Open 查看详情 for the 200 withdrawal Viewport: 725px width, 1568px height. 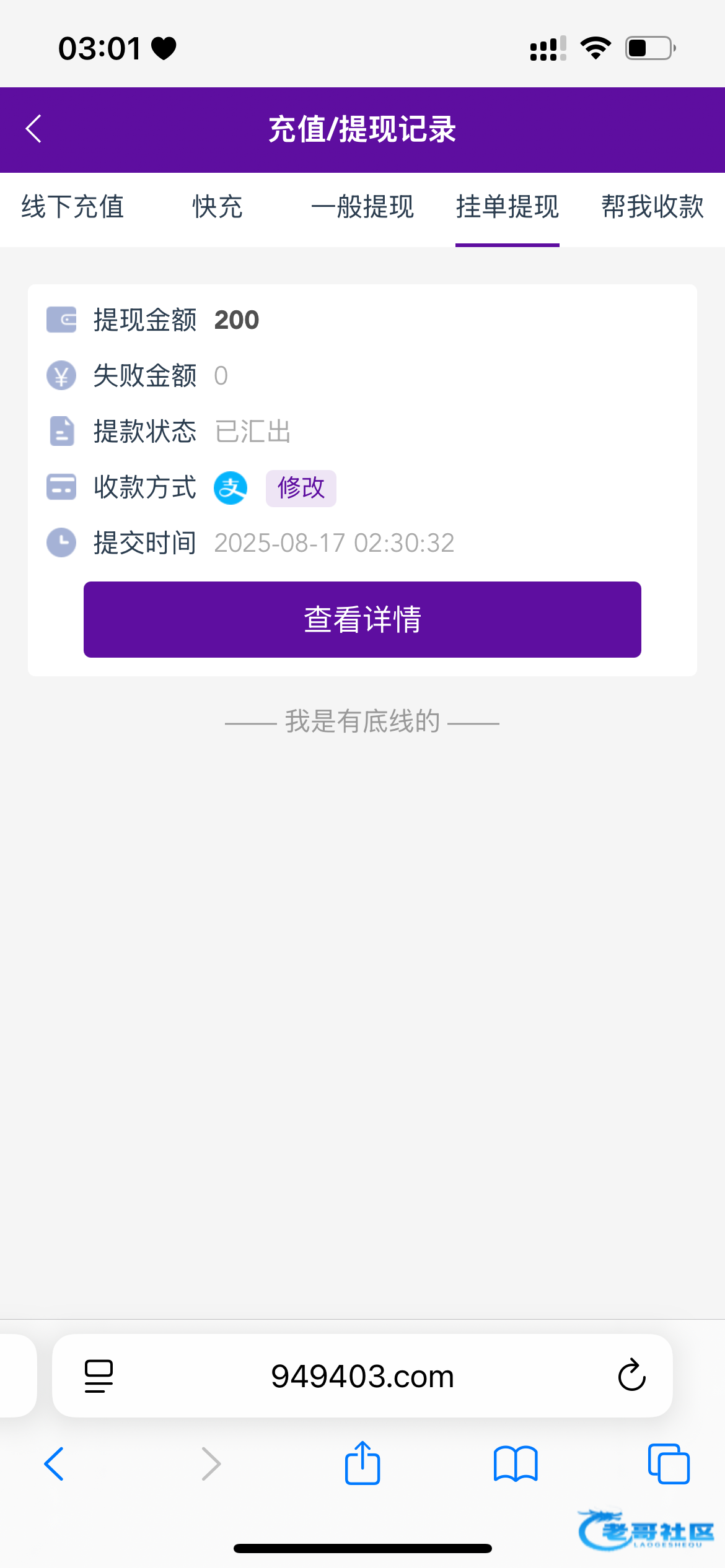click(x=362, y=619)
